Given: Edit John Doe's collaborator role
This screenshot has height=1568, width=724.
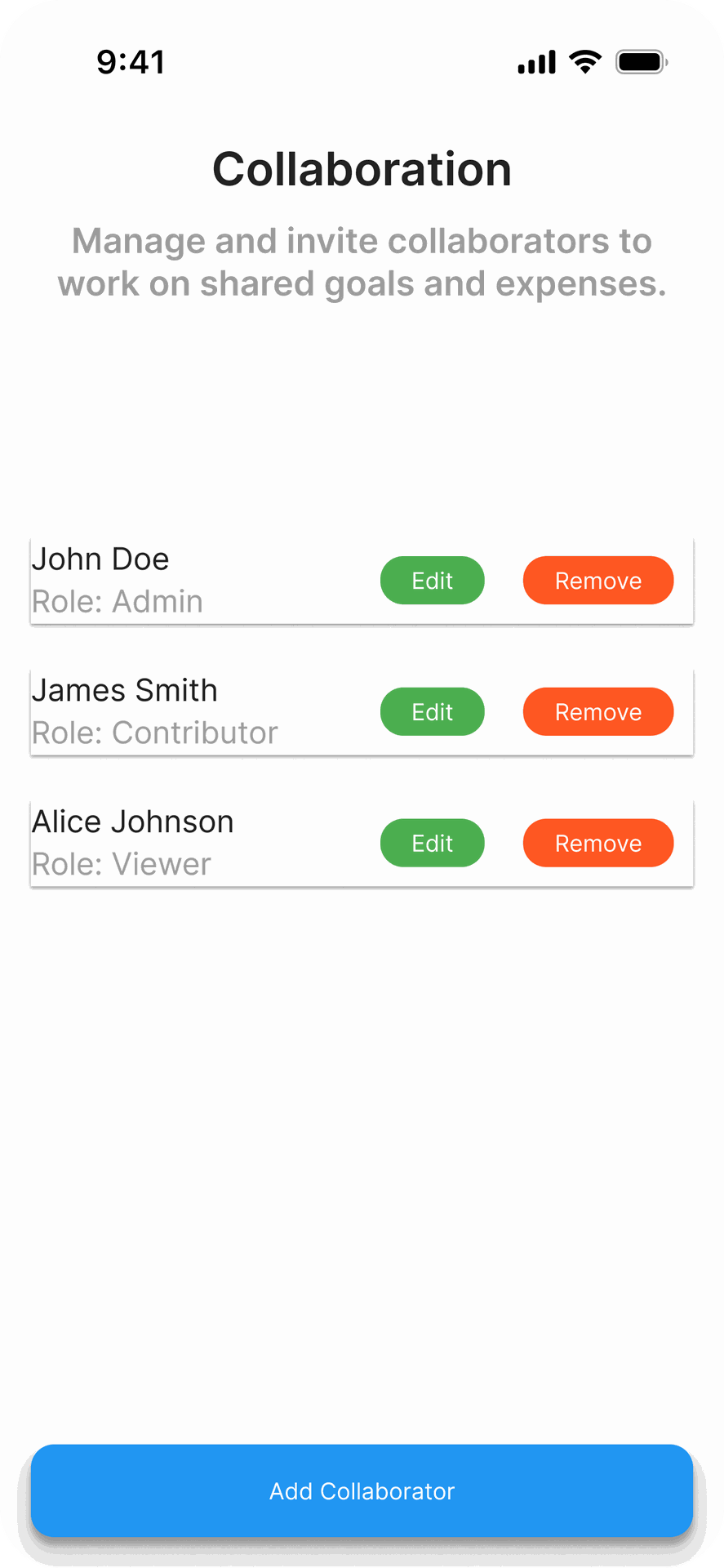Looking at the screenshot, I should tap(432, 581).
